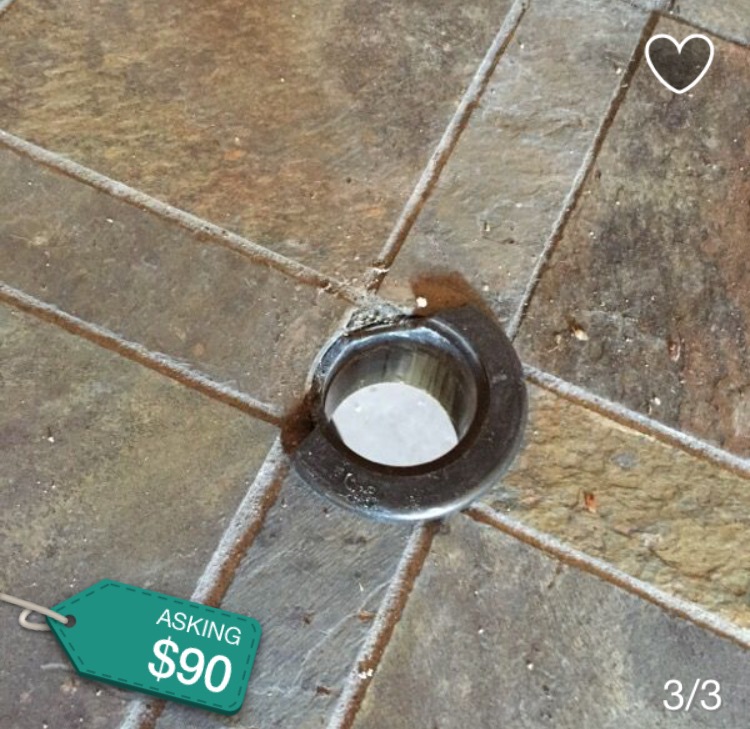Favorite this listing with the heart icon
Screen dimensions: 750x729
(x=679, y=63)
